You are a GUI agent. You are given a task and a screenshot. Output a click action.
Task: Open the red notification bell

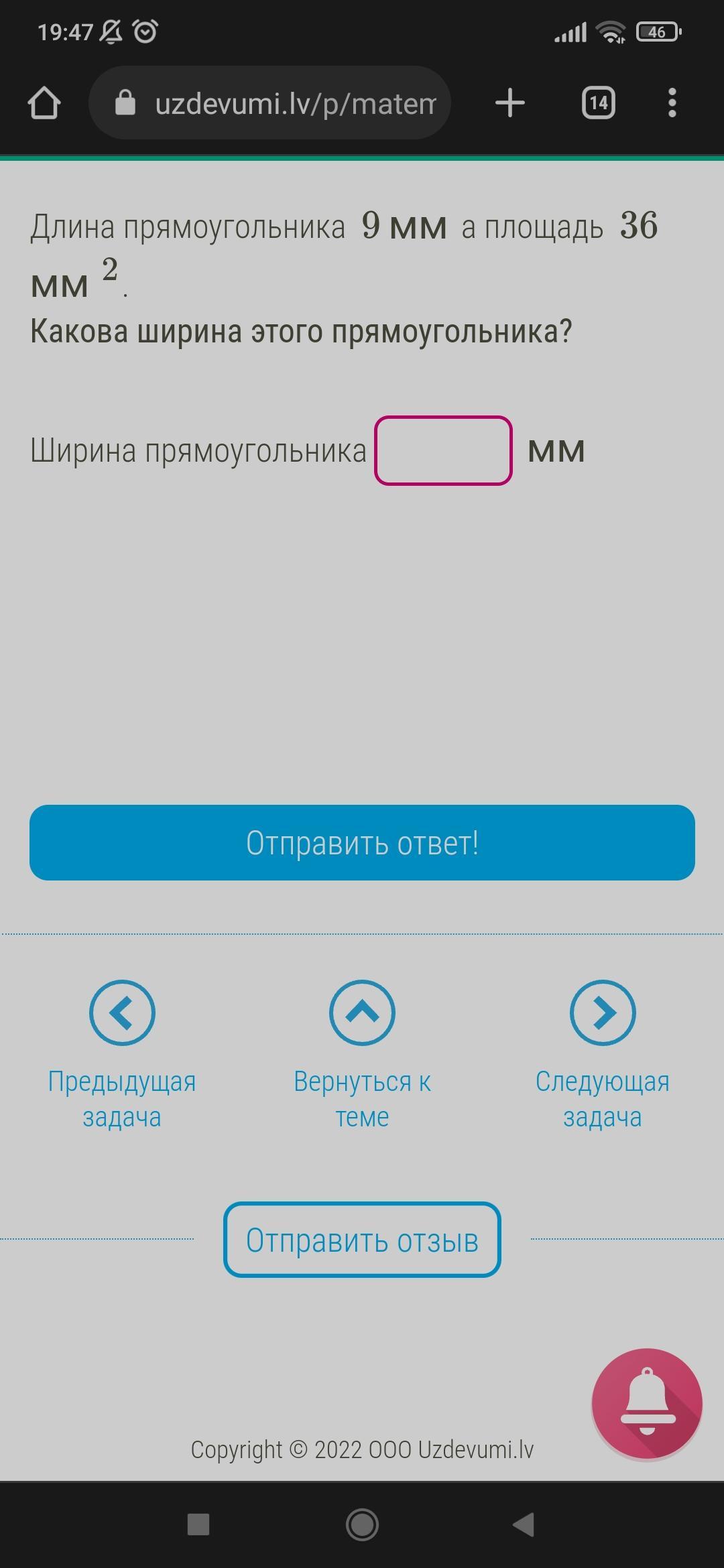647,1404
